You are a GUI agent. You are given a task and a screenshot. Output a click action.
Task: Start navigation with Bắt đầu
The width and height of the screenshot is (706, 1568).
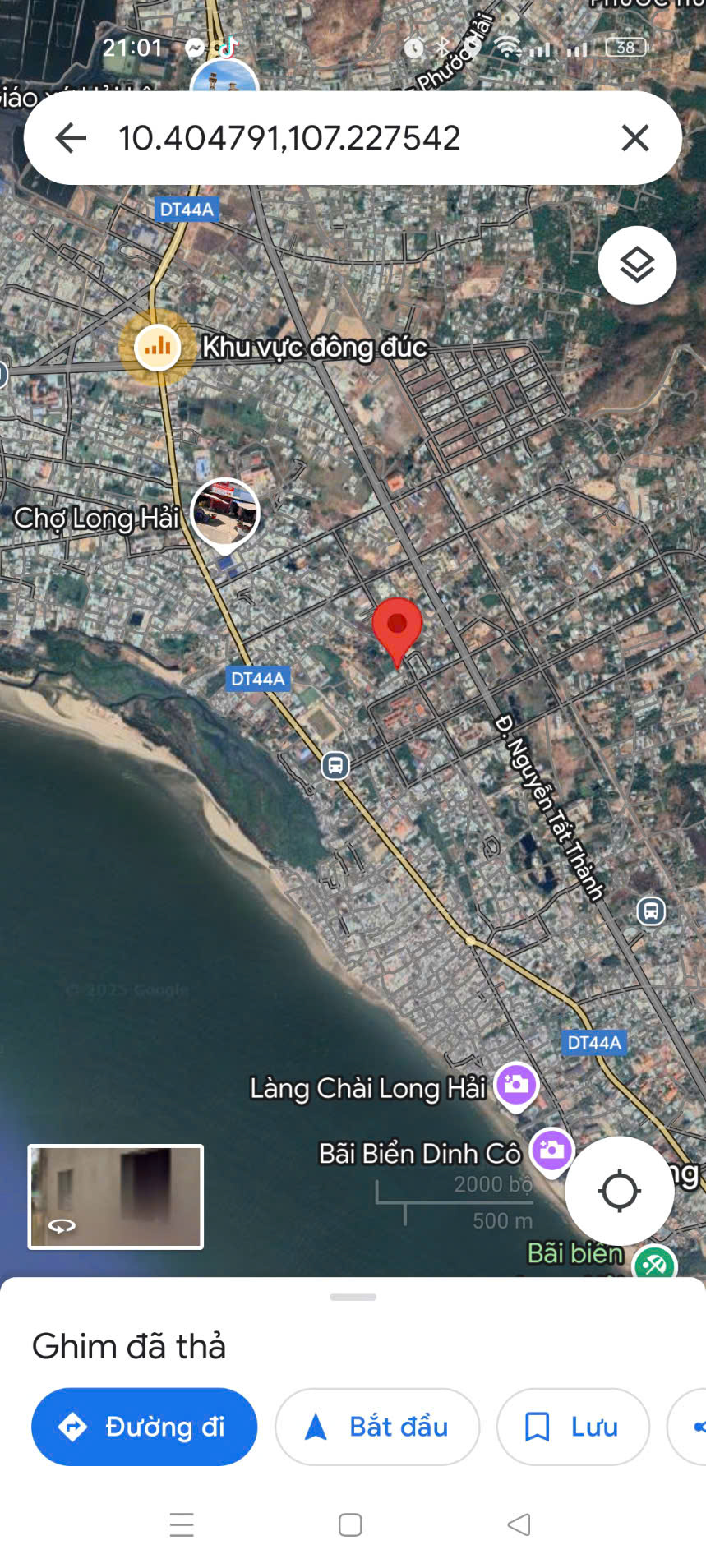coord(377,1427)
